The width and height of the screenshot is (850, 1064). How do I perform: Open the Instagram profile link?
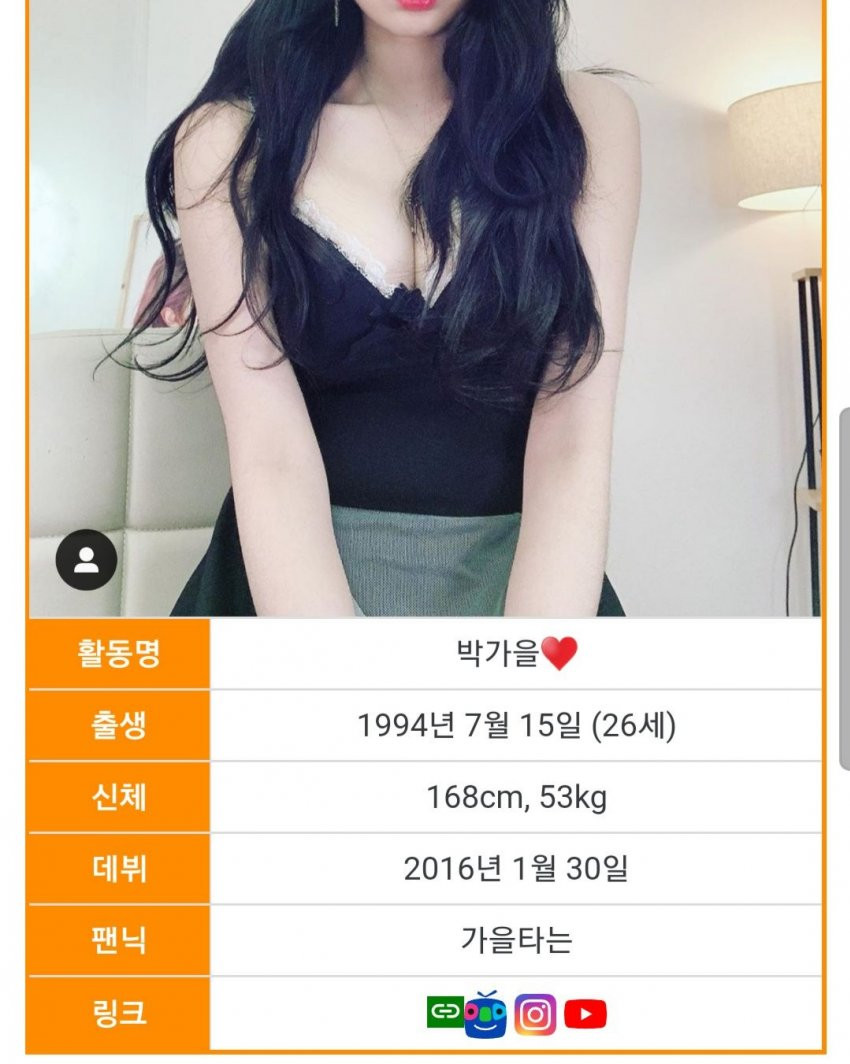[x=536, y=1014]
